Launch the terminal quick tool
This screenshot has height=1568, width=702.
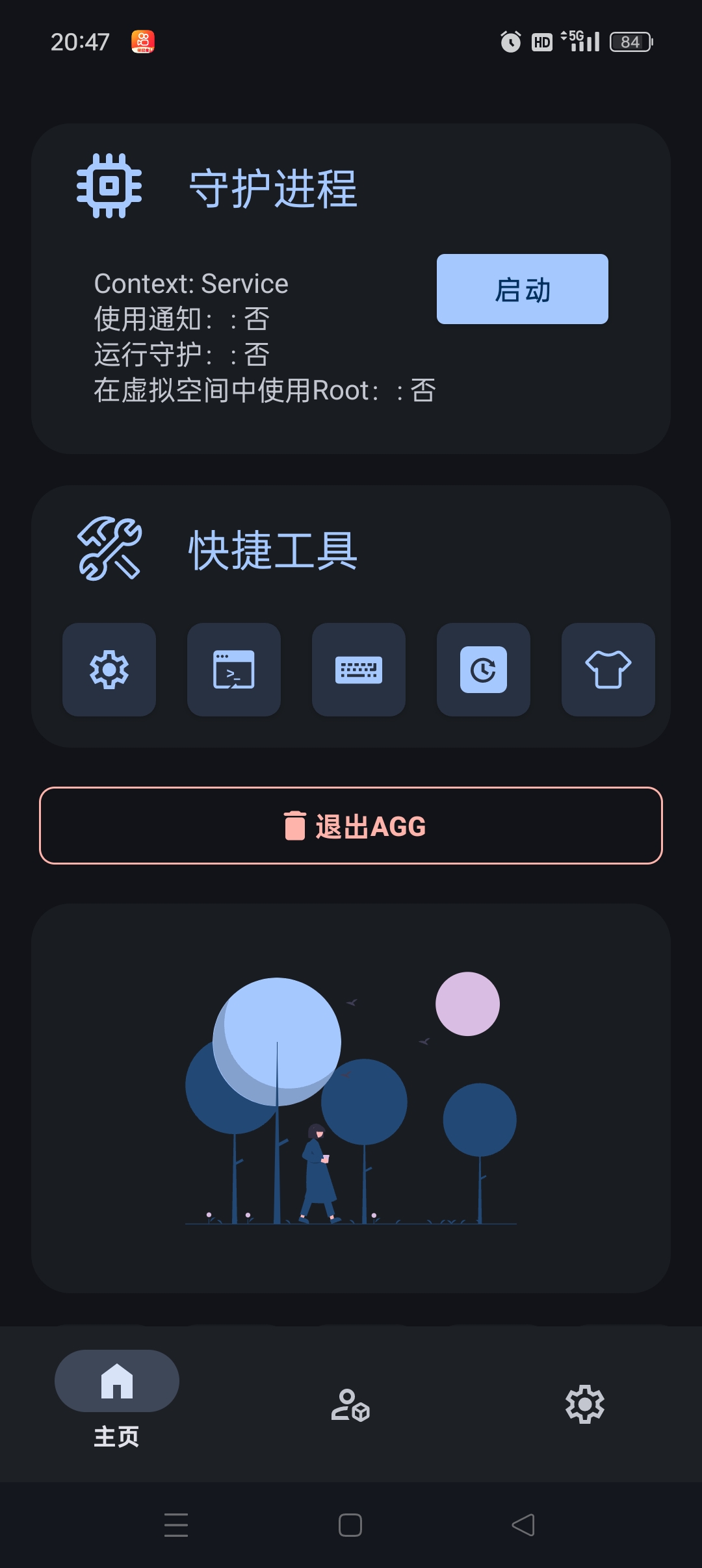(234, 670)
